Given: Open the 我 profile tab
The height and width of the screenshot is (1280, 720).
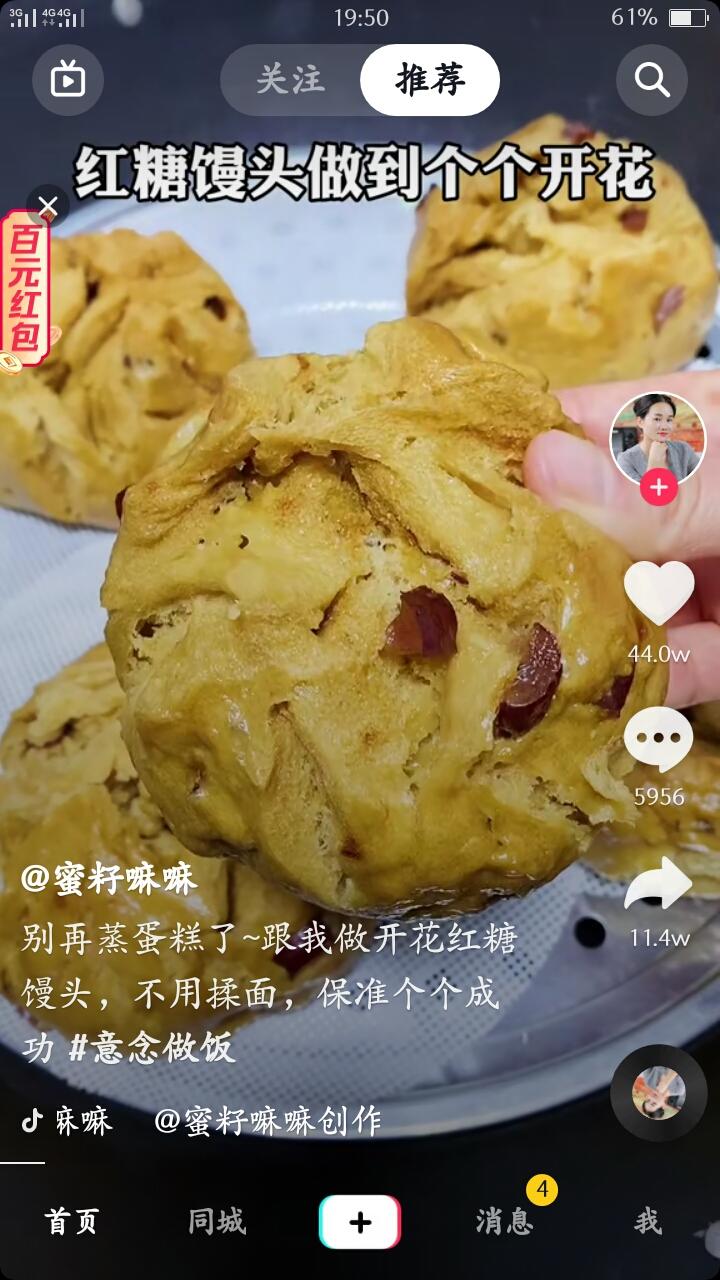Looking at the screenshot, I should pos(648,1221).
